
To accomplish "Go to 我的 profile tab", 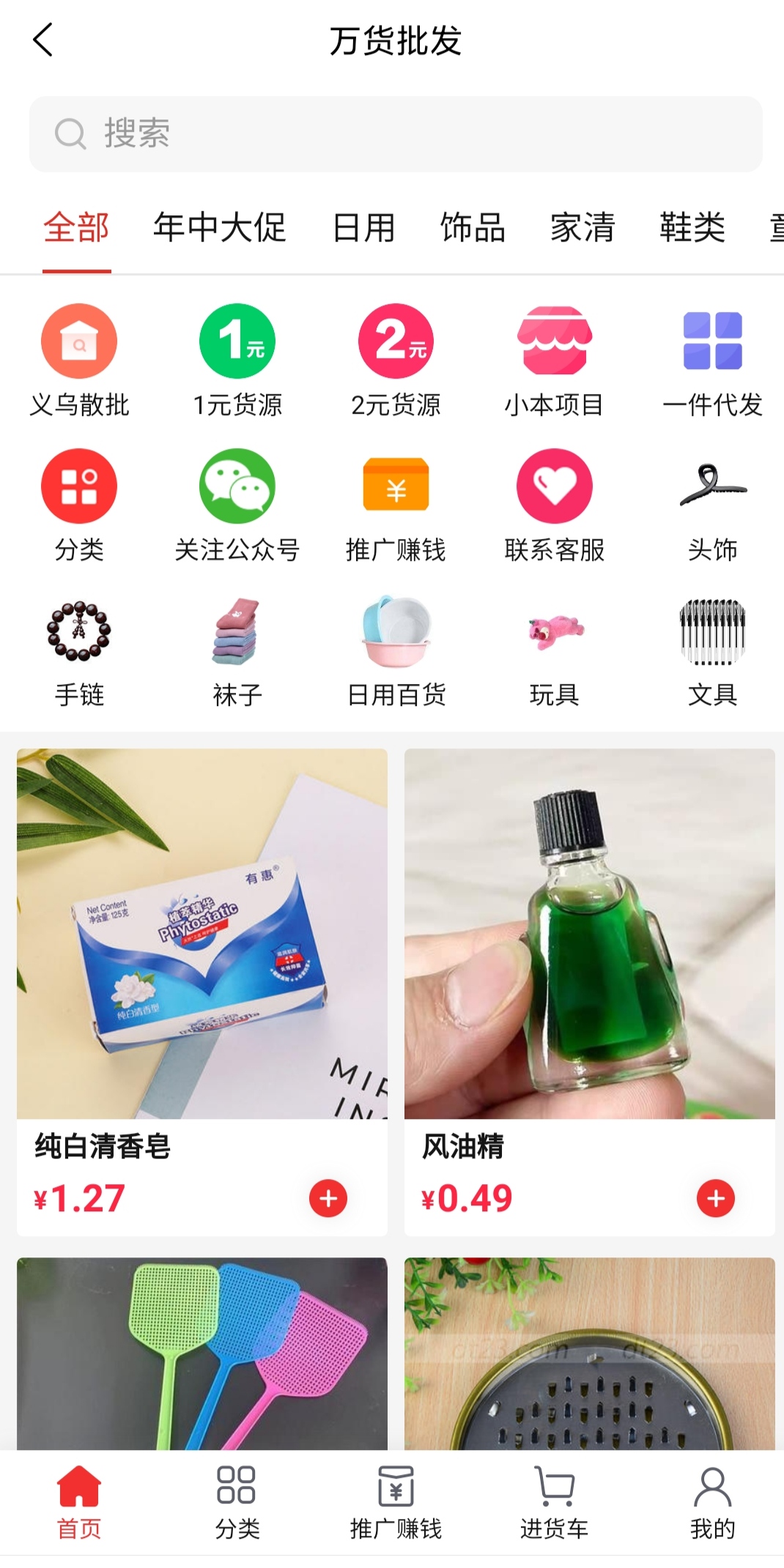I will click(712, 1503).
